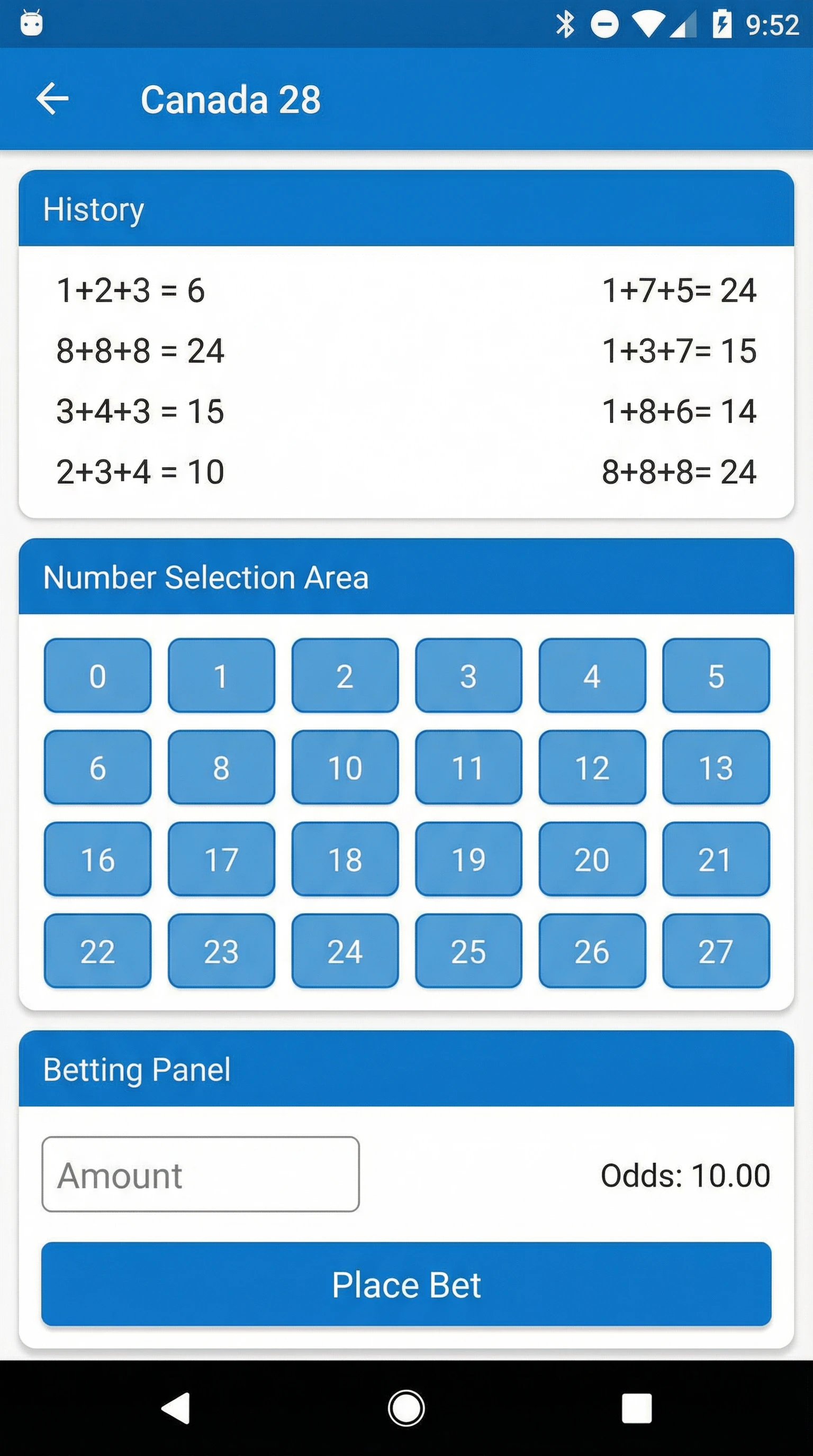Go back using the app bar arrow
Image resolution: width=813 pixels, height=1456 pixels.
(x=52, y=99)
